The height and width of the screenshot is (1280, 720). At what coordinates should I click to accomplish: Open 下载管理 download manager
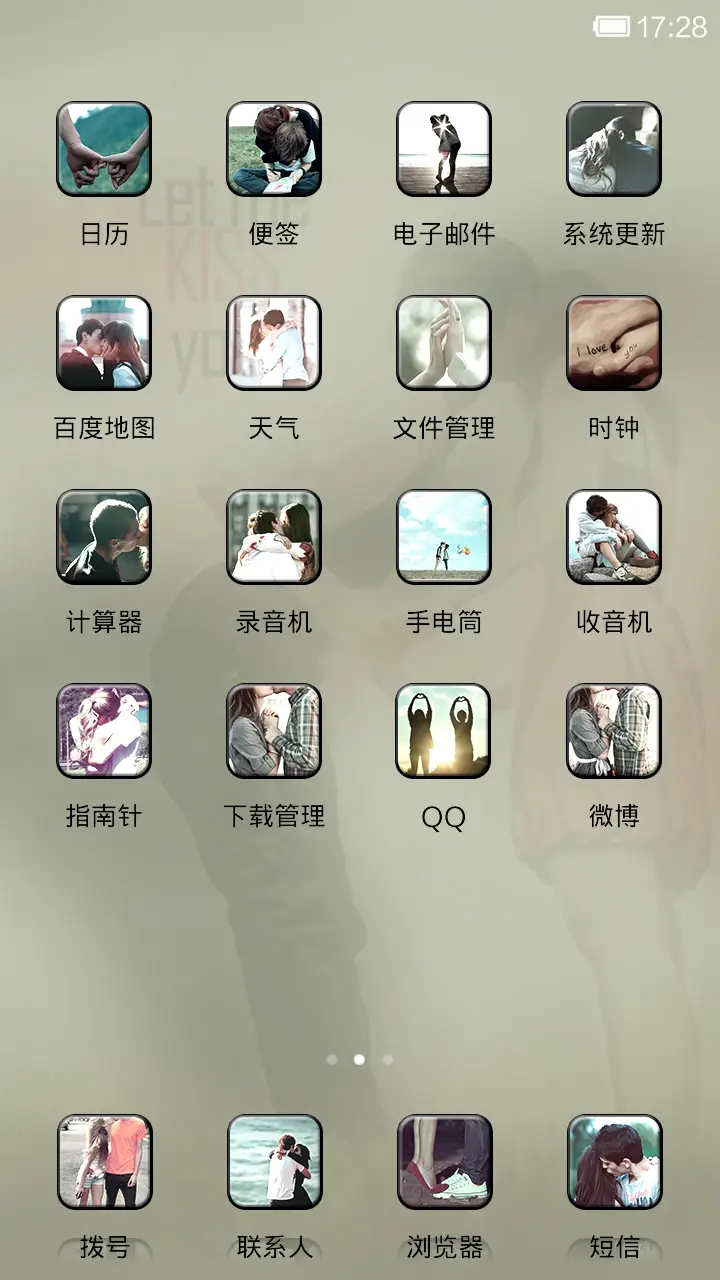[274, 731]
